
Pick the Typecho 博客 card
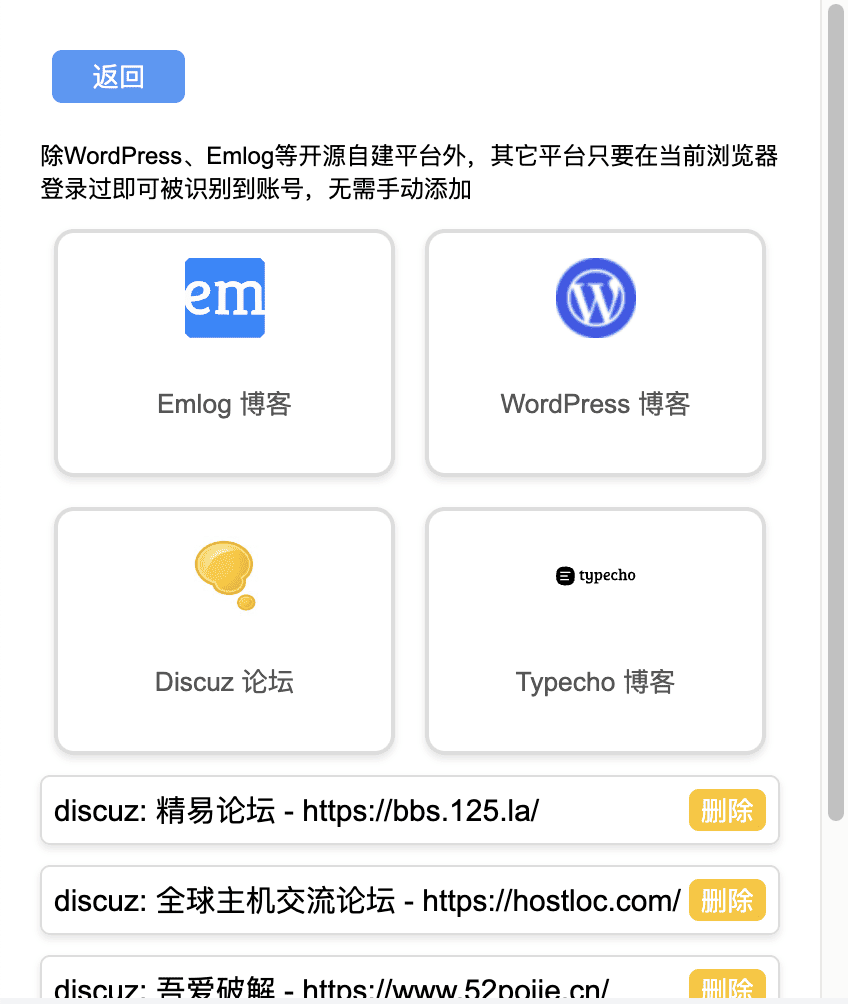(595, 631)
